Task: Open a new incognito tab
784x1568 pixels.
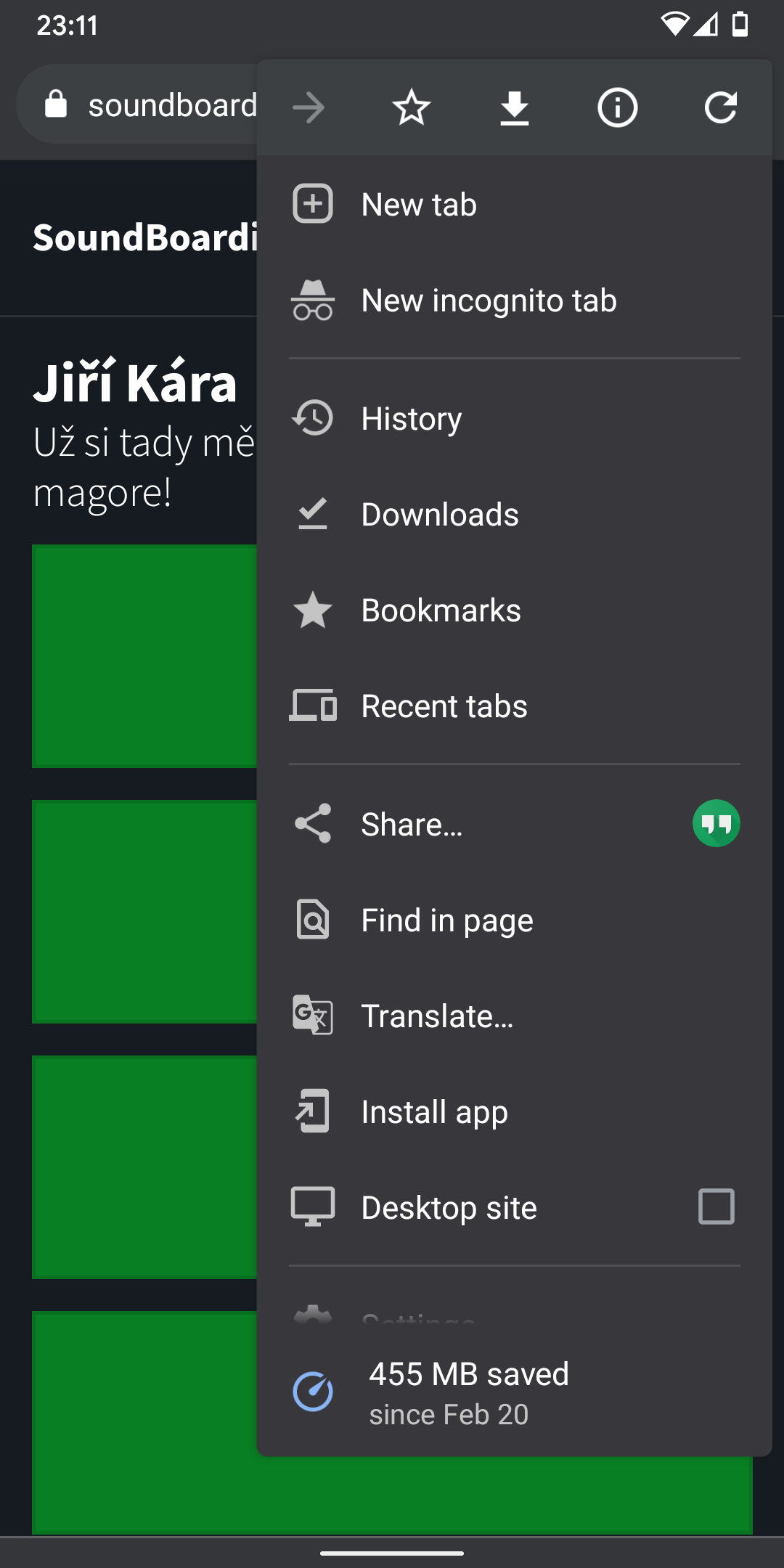Action: click(x=489, y=301)
